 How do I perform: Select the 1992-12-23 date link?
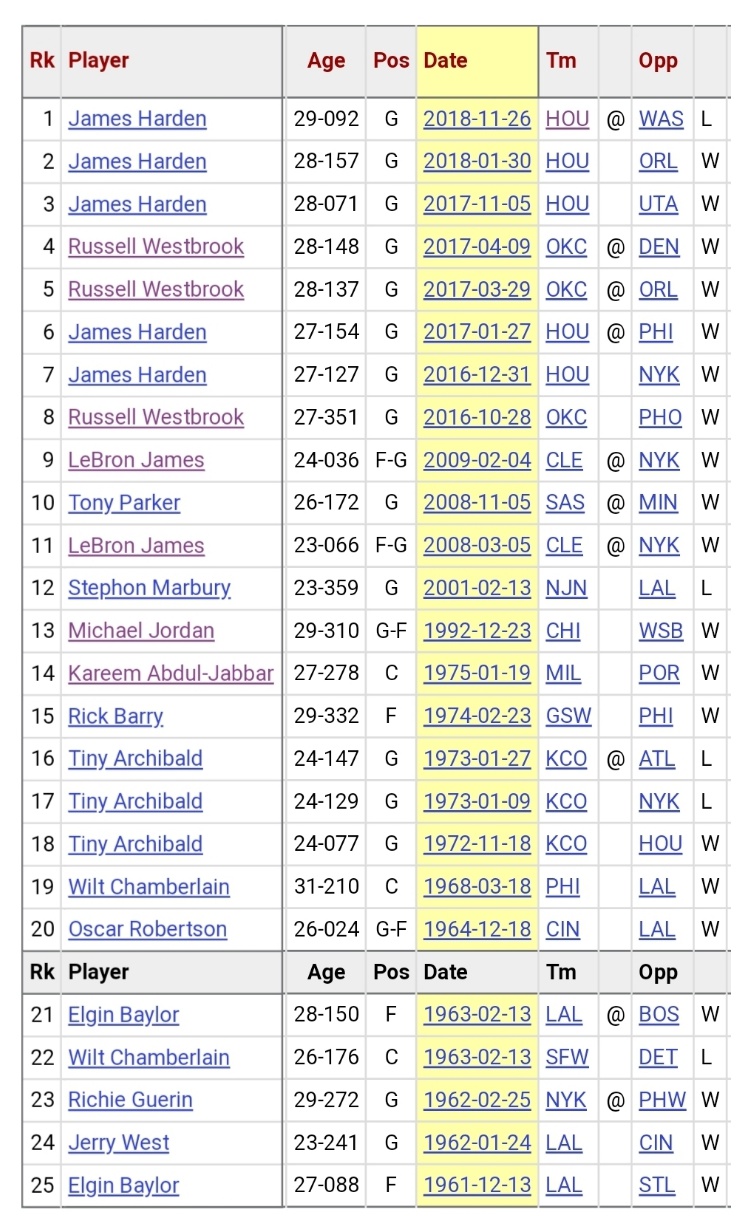(477, 631)
